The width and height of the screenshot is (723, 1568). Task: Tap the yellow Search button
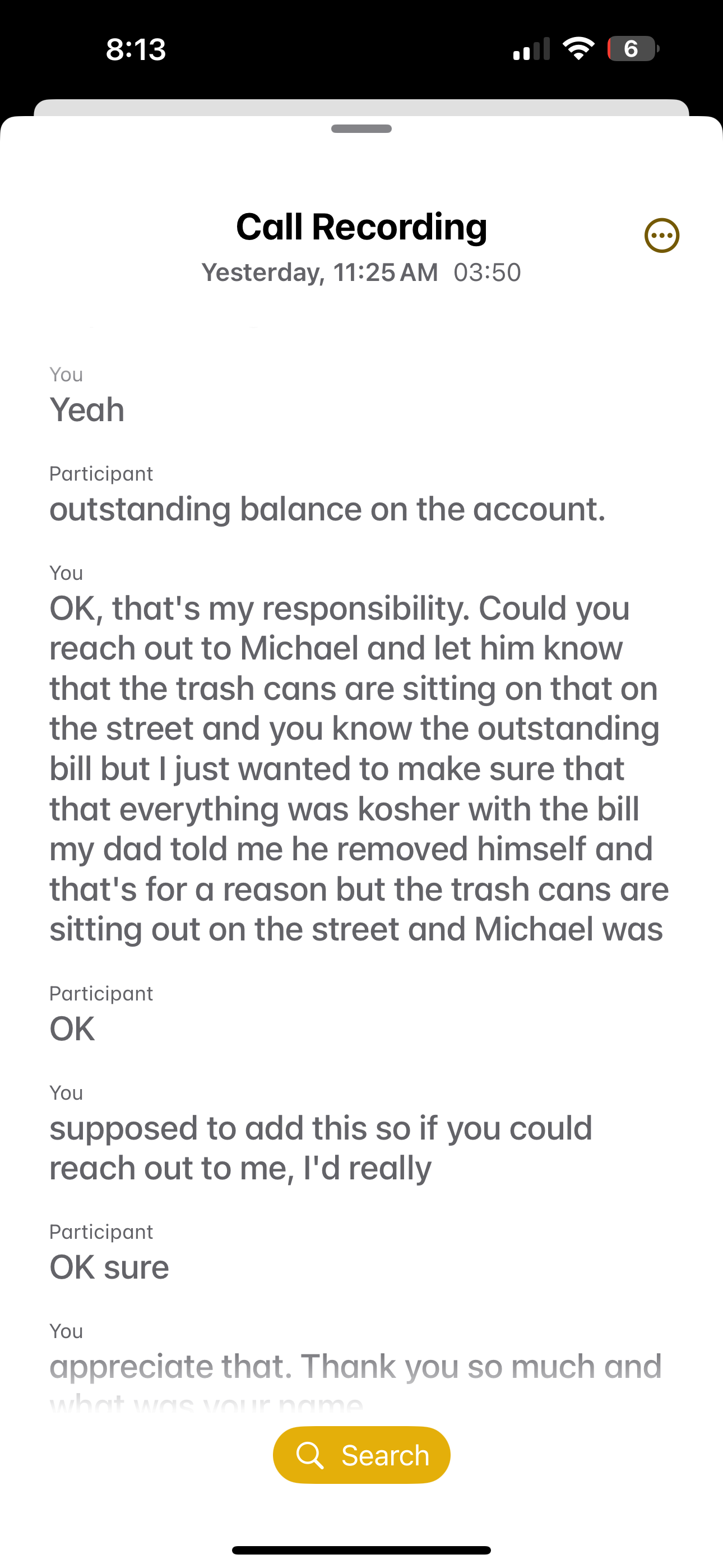click(x=361, y=1455)
